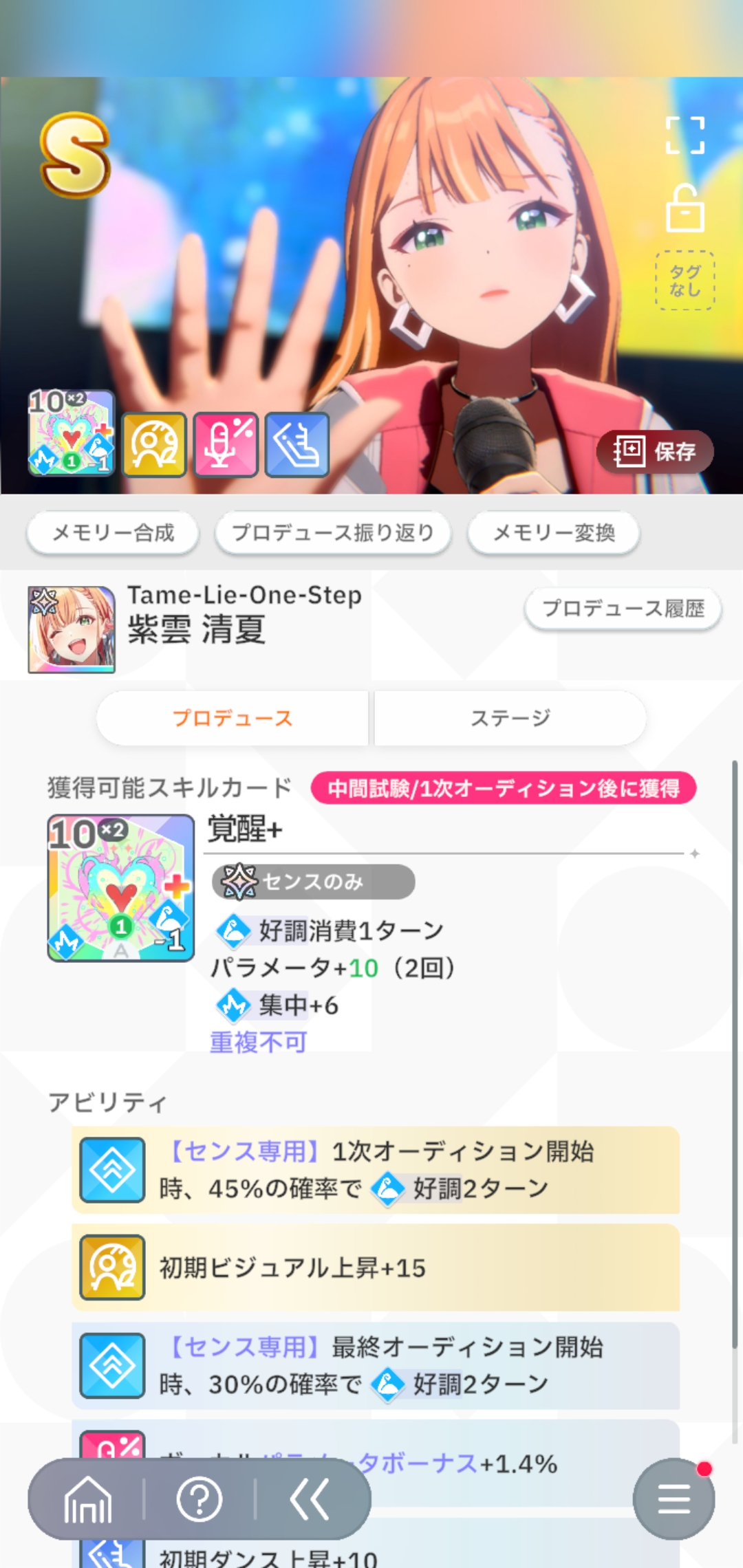
Task: Go to the home screen icon
Action: pos(87,1499)
